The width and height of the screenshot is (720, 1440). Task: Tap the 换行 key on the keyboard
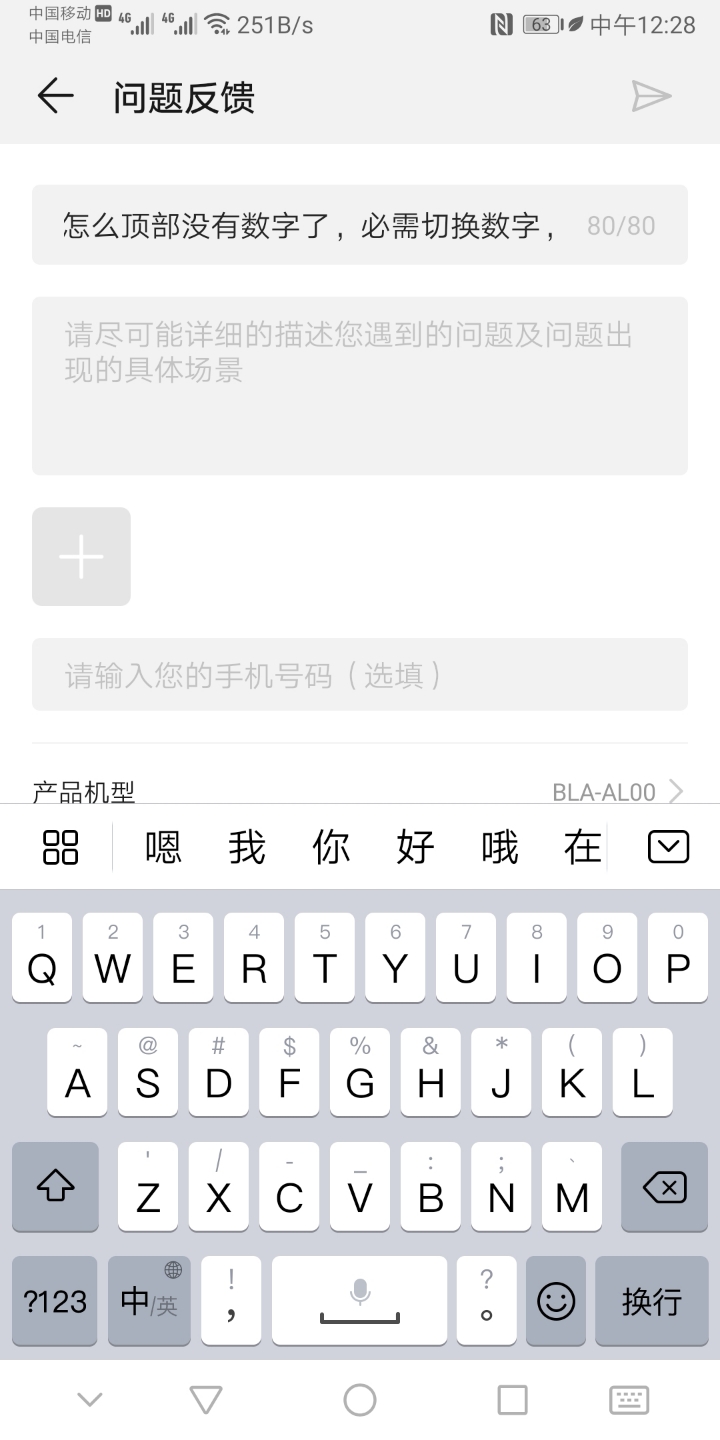click(x=651, y=1301)
